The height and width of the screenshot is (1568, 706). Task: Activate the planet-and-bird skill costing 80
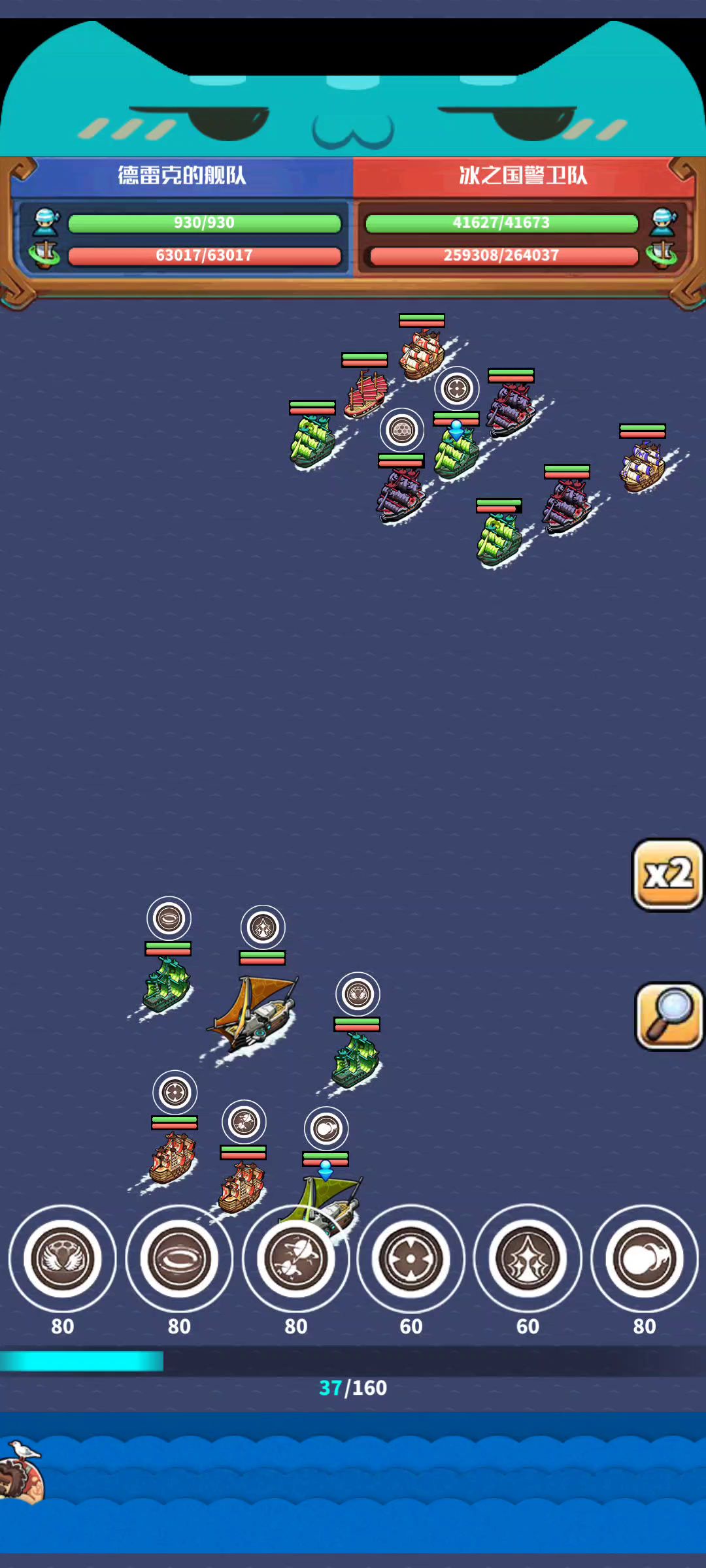click(x=295, y=1258)
